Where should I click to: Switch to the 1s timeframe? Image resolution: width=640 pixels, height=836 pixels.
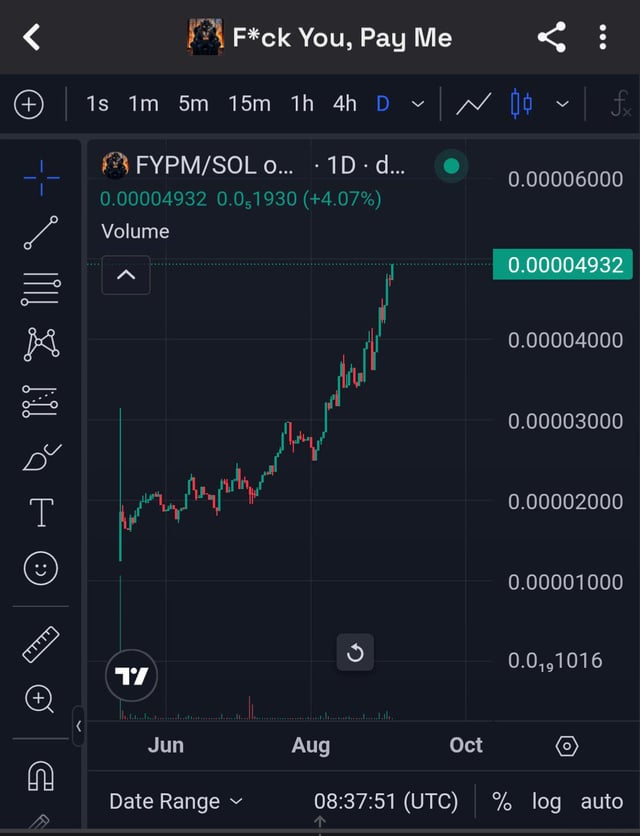point(97,104)
